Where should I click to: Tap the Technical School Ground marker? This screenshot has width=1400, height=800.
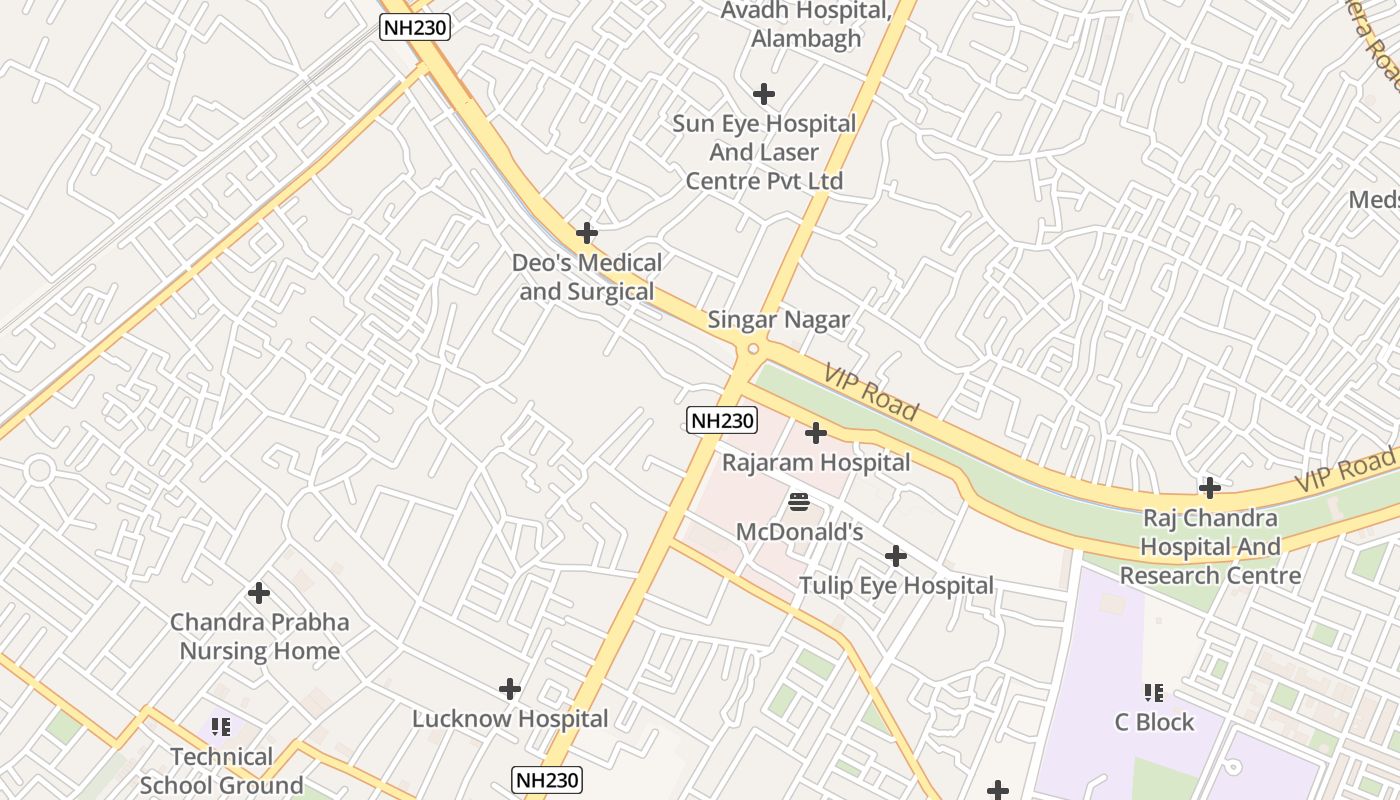pyautogui.click(x=221, y=727)
